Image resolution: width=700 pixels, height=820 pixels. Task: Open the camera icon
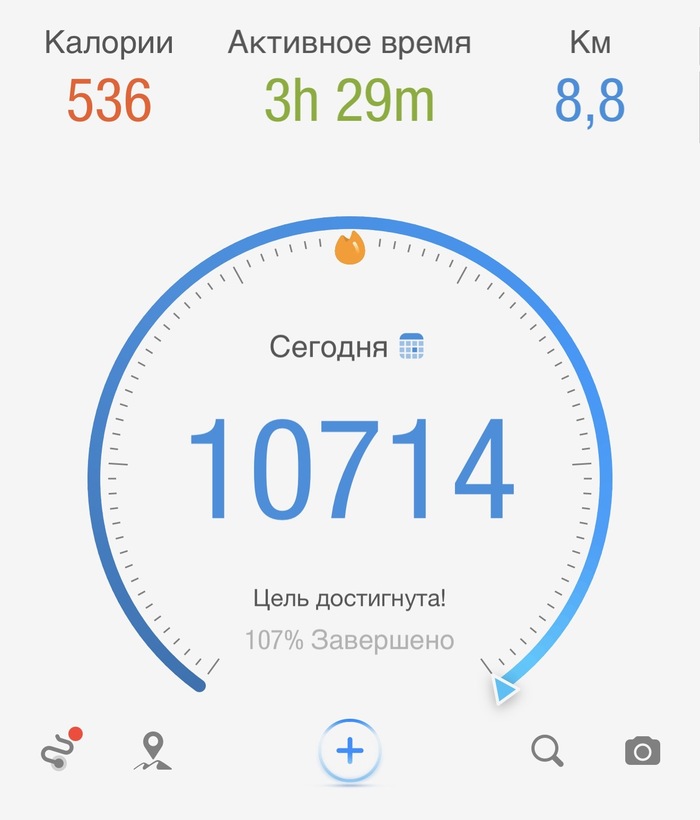coord(642,751)
